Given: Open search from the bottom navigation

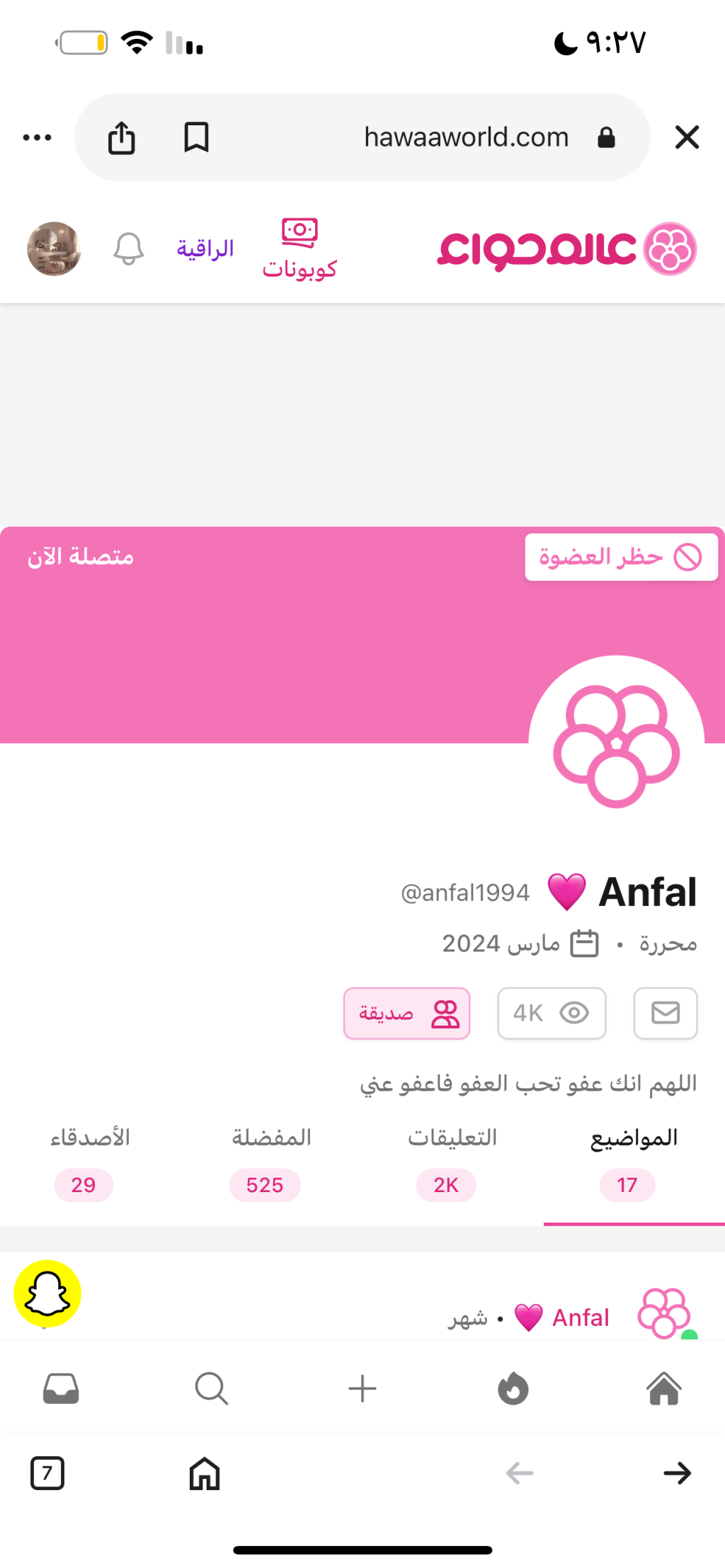Looking at the screenshot, I should pyautogui.click(x=211, y=1388).
